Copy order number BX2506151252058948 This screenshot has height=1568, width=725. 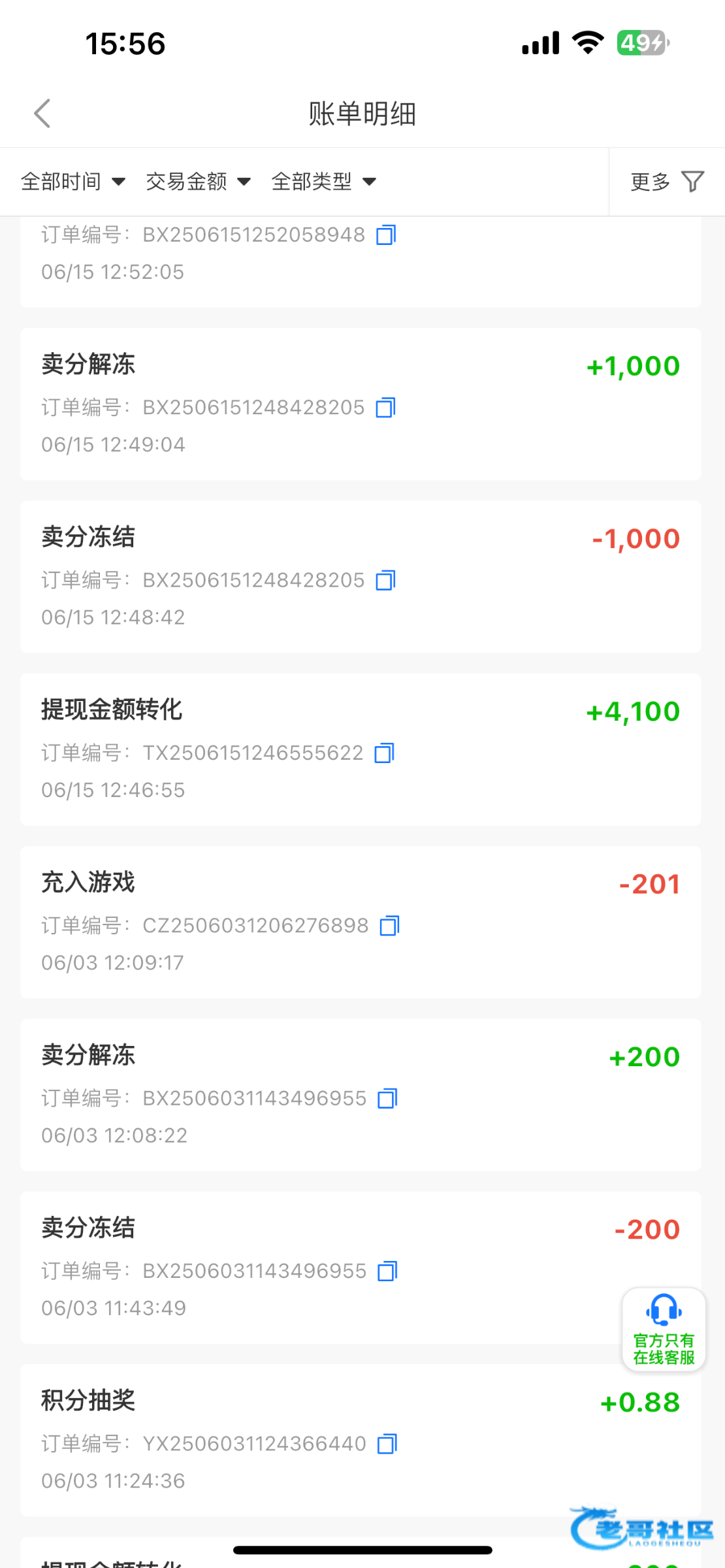point(386,235)
